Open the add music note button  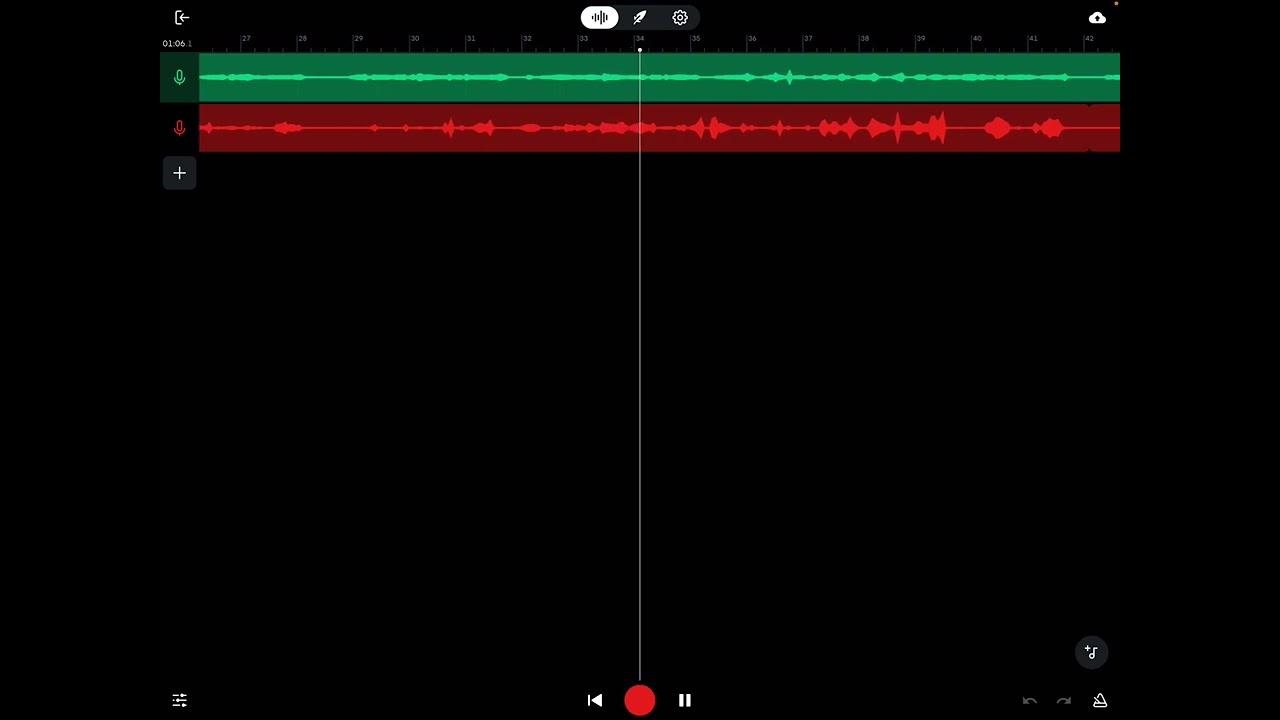click(x=1092, y=652)
